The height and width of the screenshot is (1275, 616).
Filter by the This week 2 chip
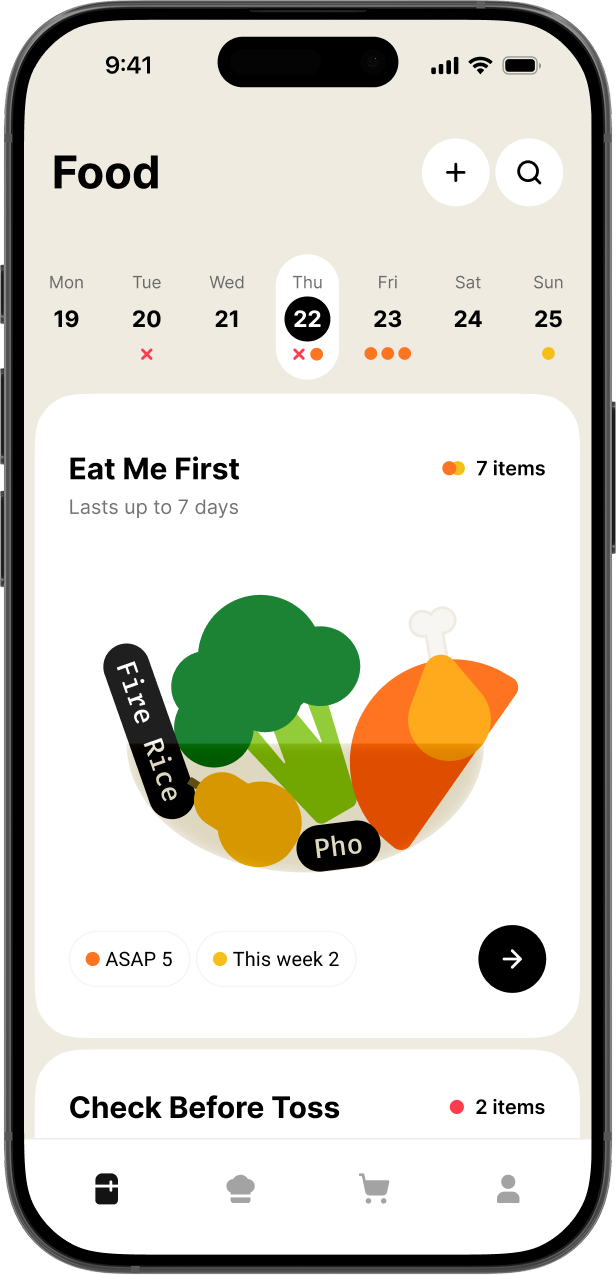pyautogui.click(x=276, y=959)
